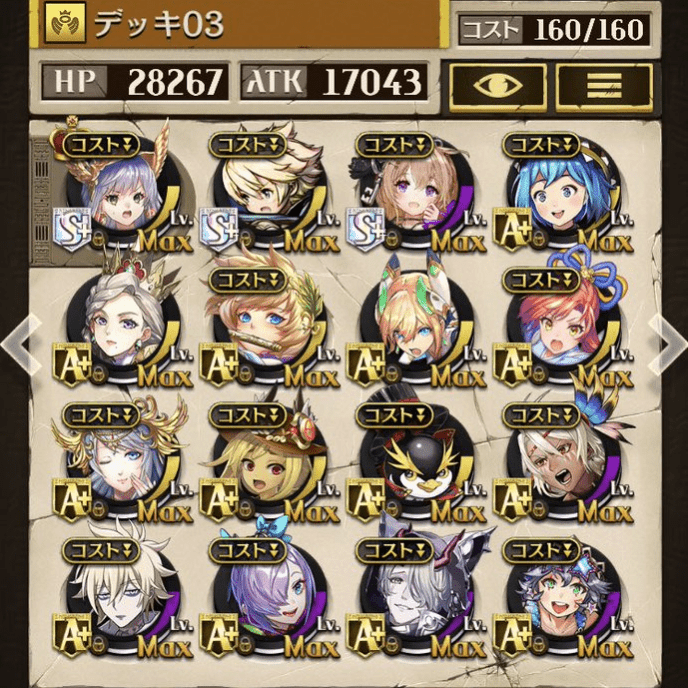Toggle the eye view button
The width and height of the screenshot is (688, 688).
click(497, 84)
